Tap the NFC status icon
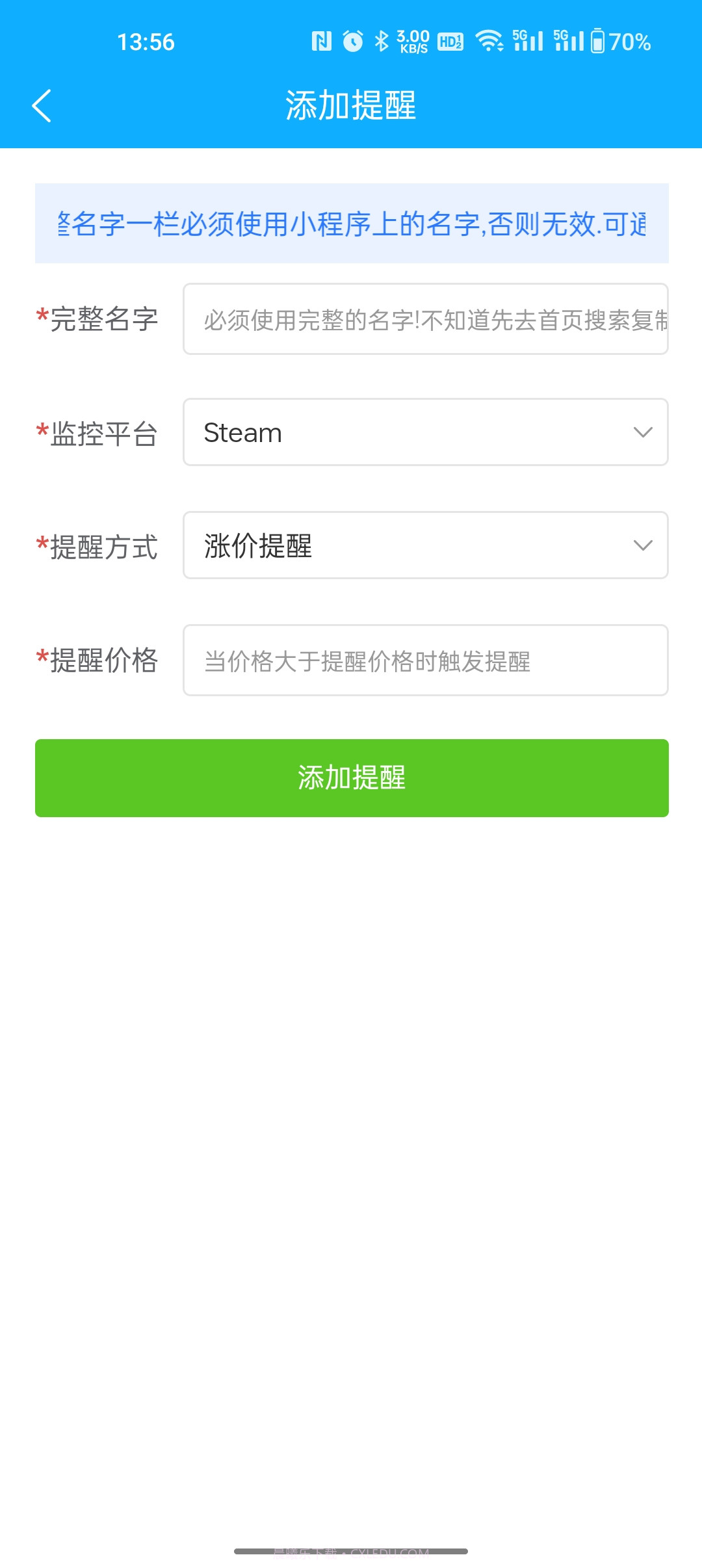 [323, 40]
